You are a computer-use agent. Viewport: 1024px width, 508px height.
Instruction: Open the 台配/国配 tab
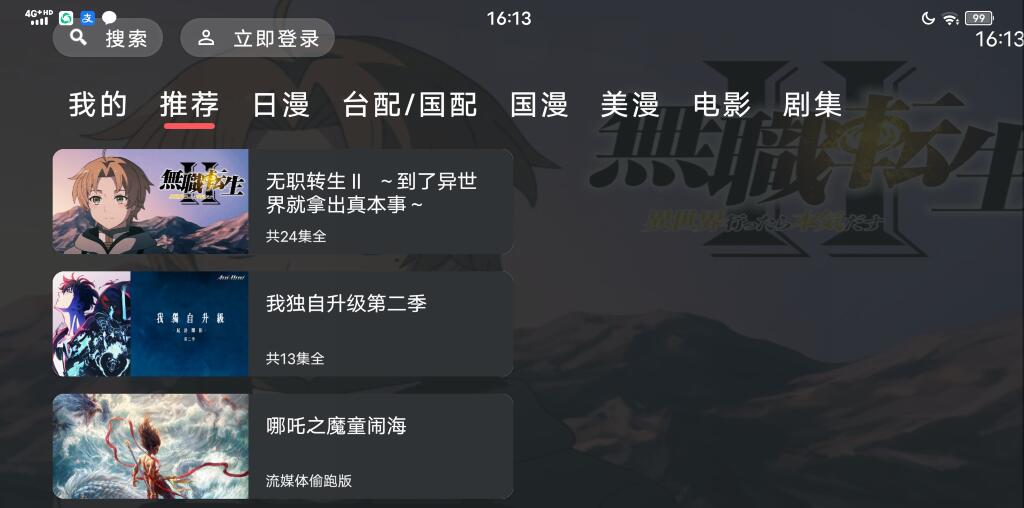[410, 105]
